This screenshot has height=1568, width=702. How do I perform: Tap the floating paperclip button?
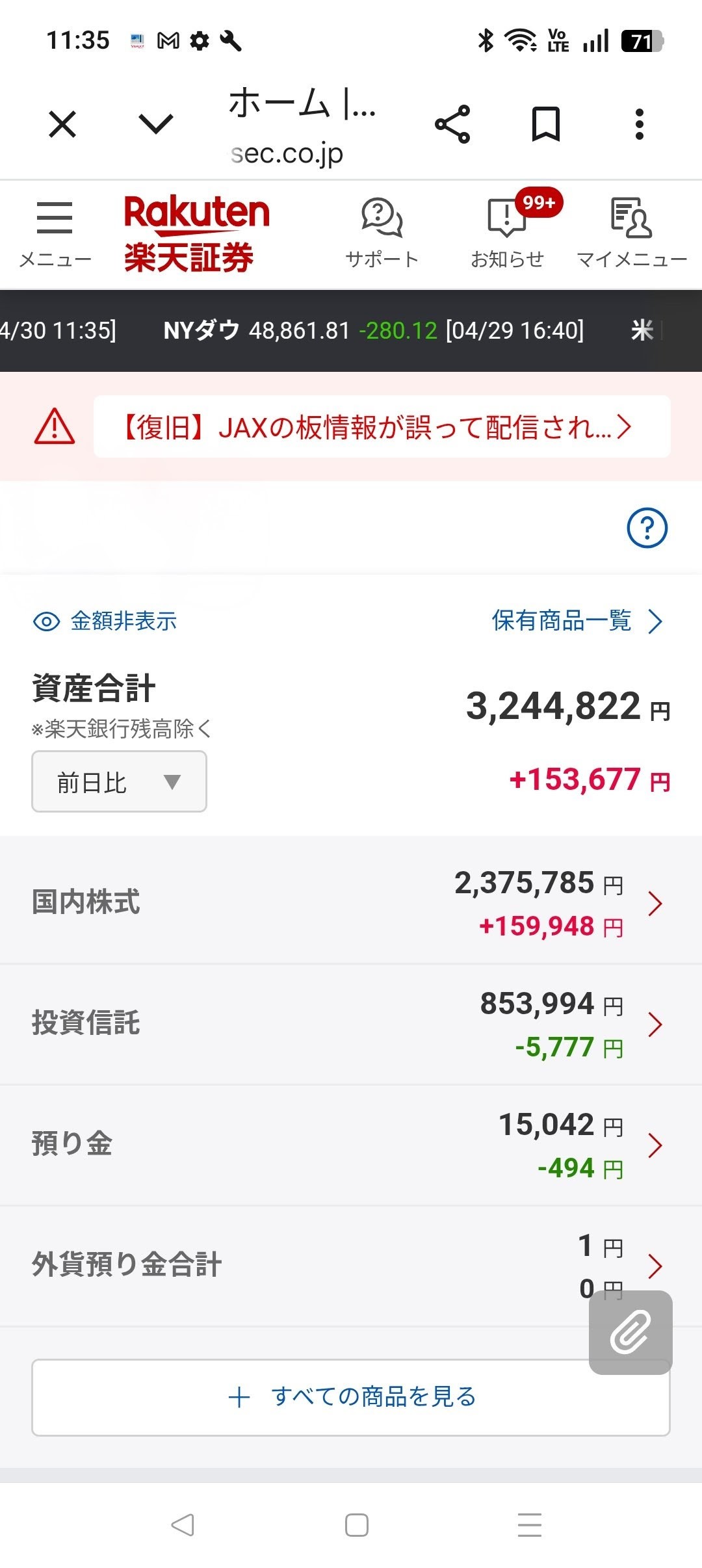(x=630, y=1332)
